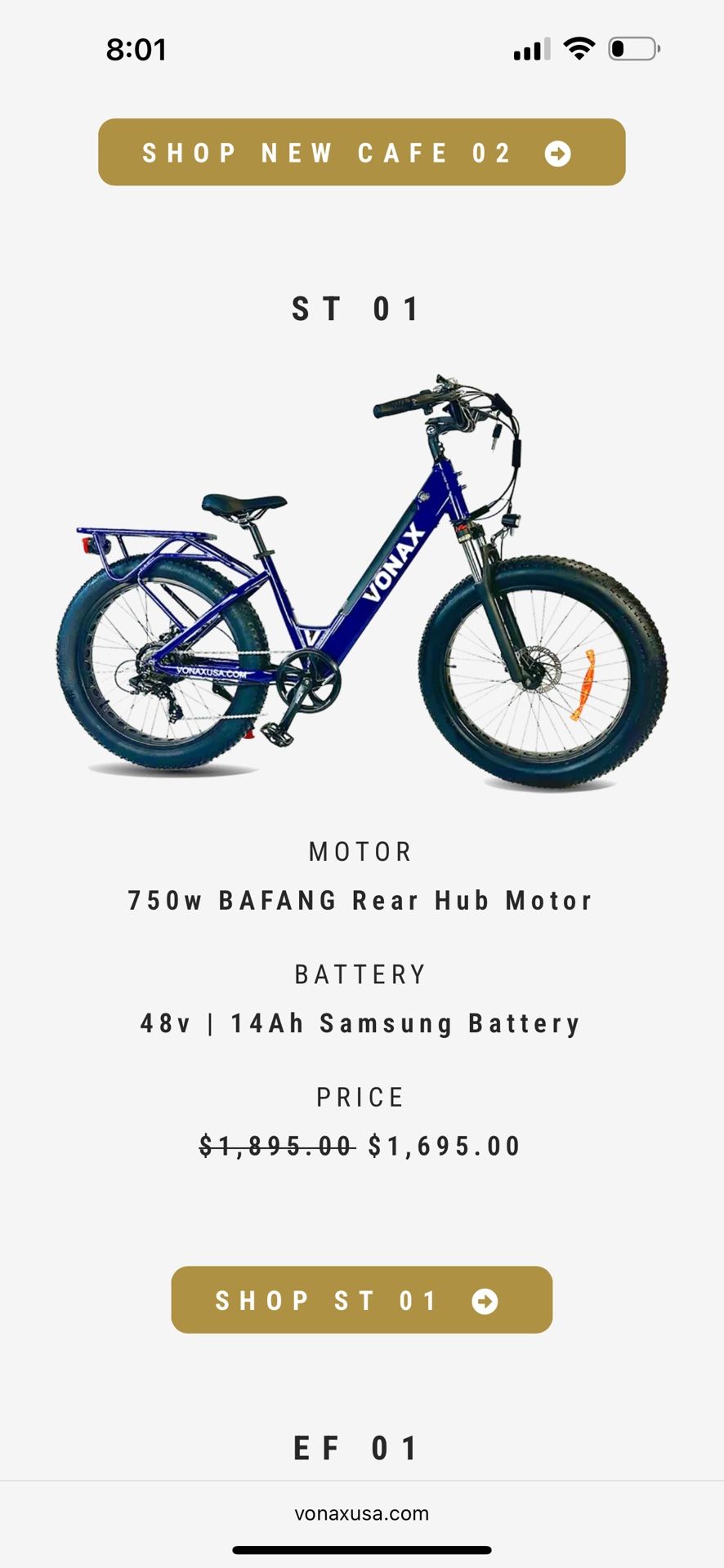Open the Shop ST 01 button
724x1568 pixels.
pyautogui.click(x=362, y=1300)
